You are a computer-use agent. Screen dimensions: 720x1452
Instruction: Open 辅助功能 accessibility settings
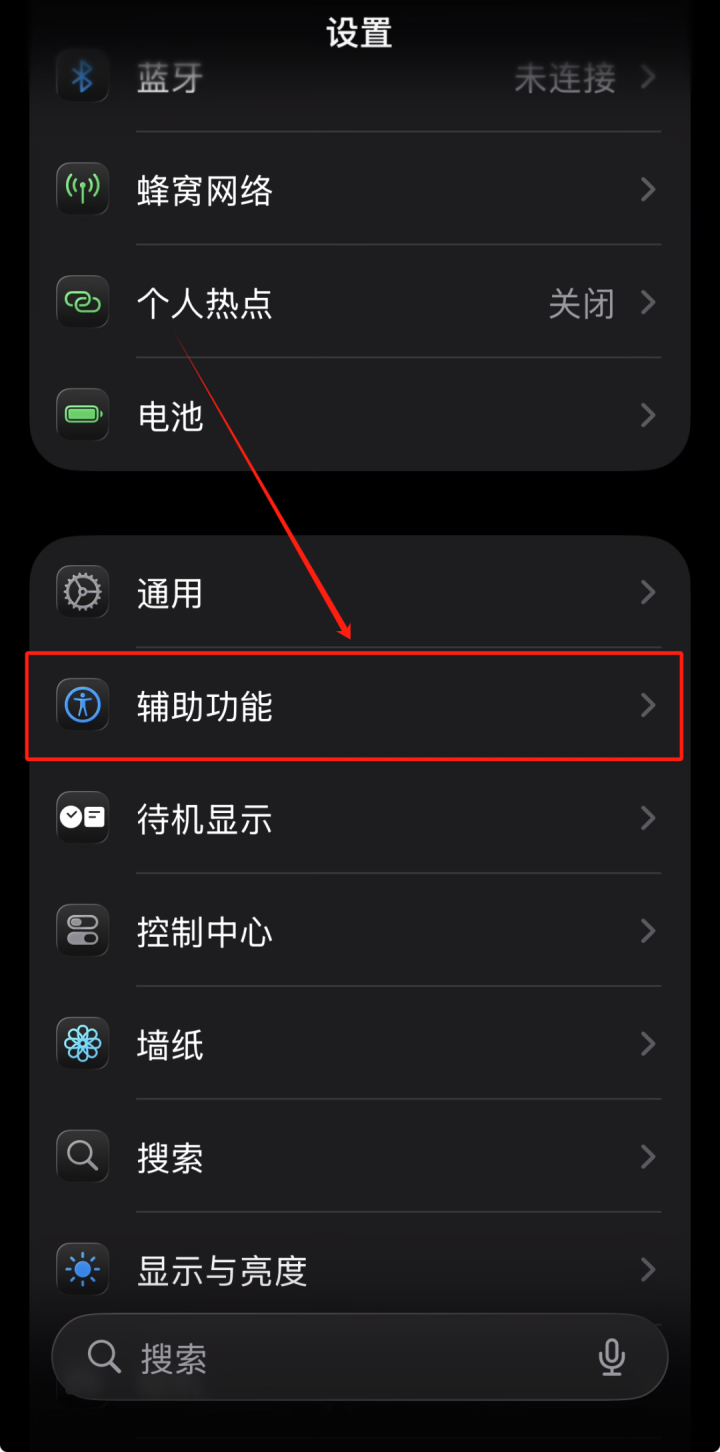click(x=360, y=706)
